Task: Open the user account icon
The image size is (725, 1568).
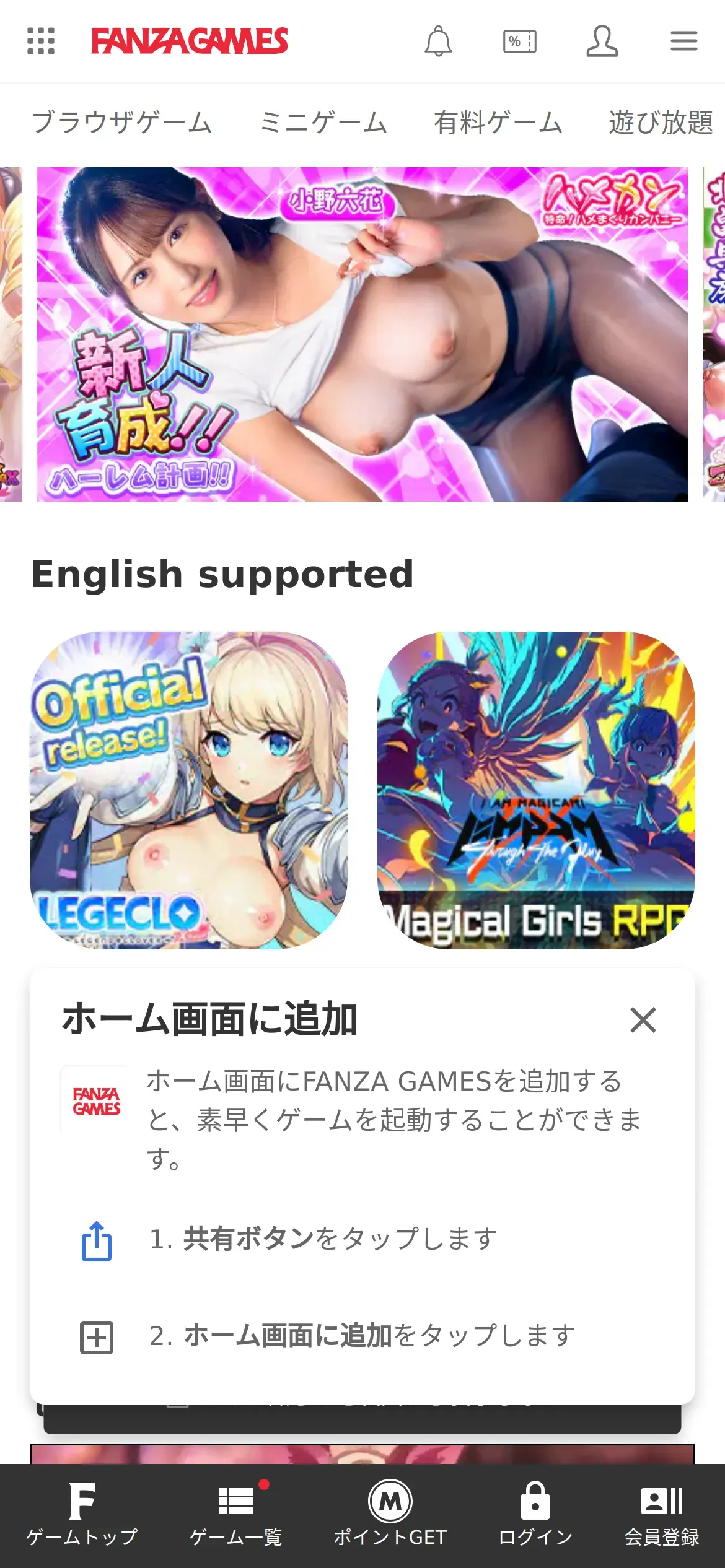Action: coord(602,41)
